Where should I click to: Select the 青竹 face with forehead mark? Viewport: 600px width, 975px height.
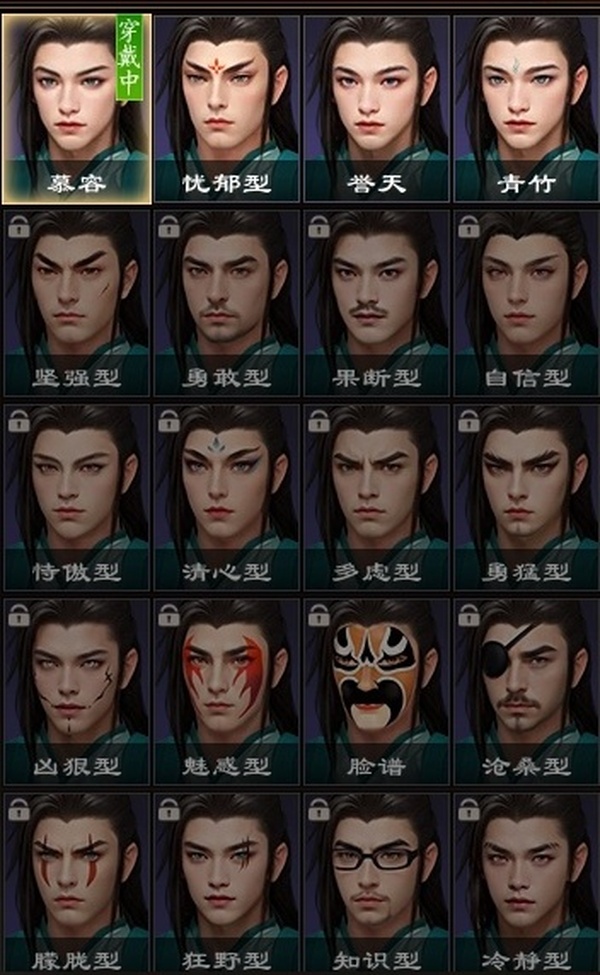[x=525, y=105]
